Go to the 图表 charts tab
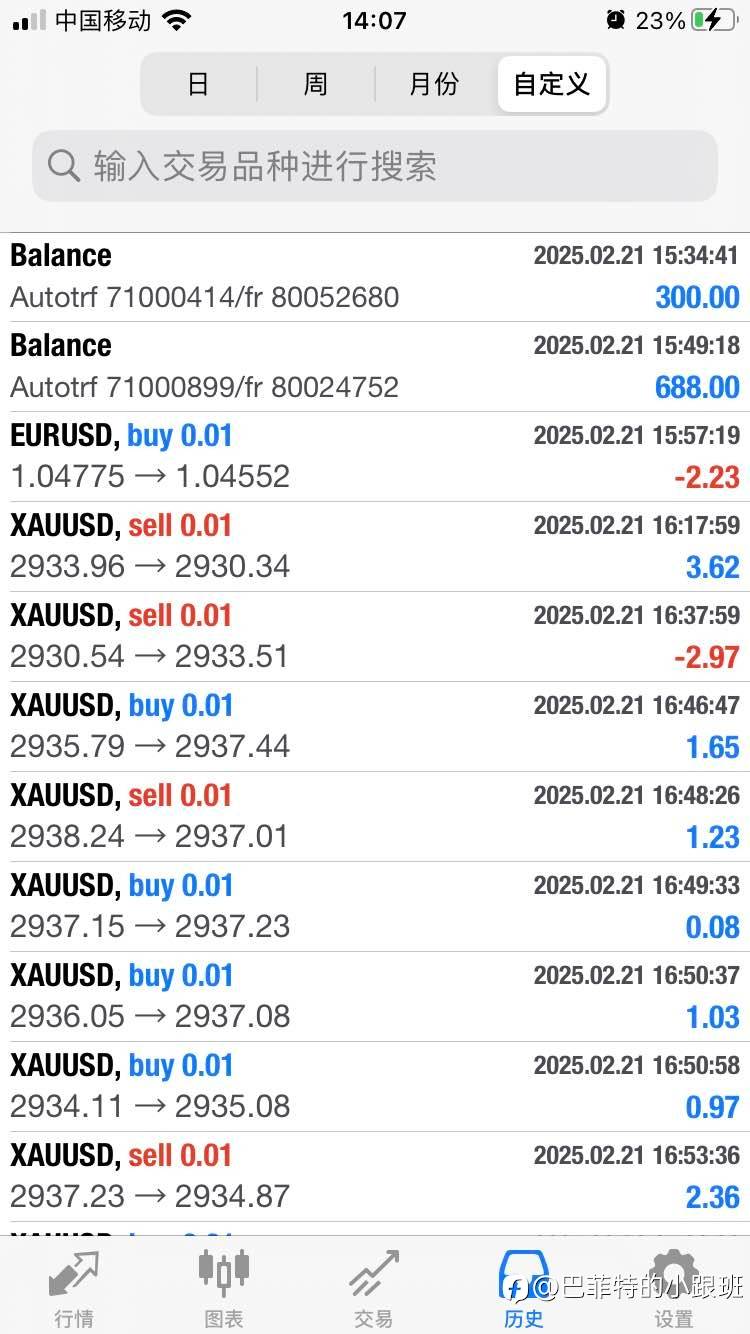750x1334 pixels. coord(223,1288)
